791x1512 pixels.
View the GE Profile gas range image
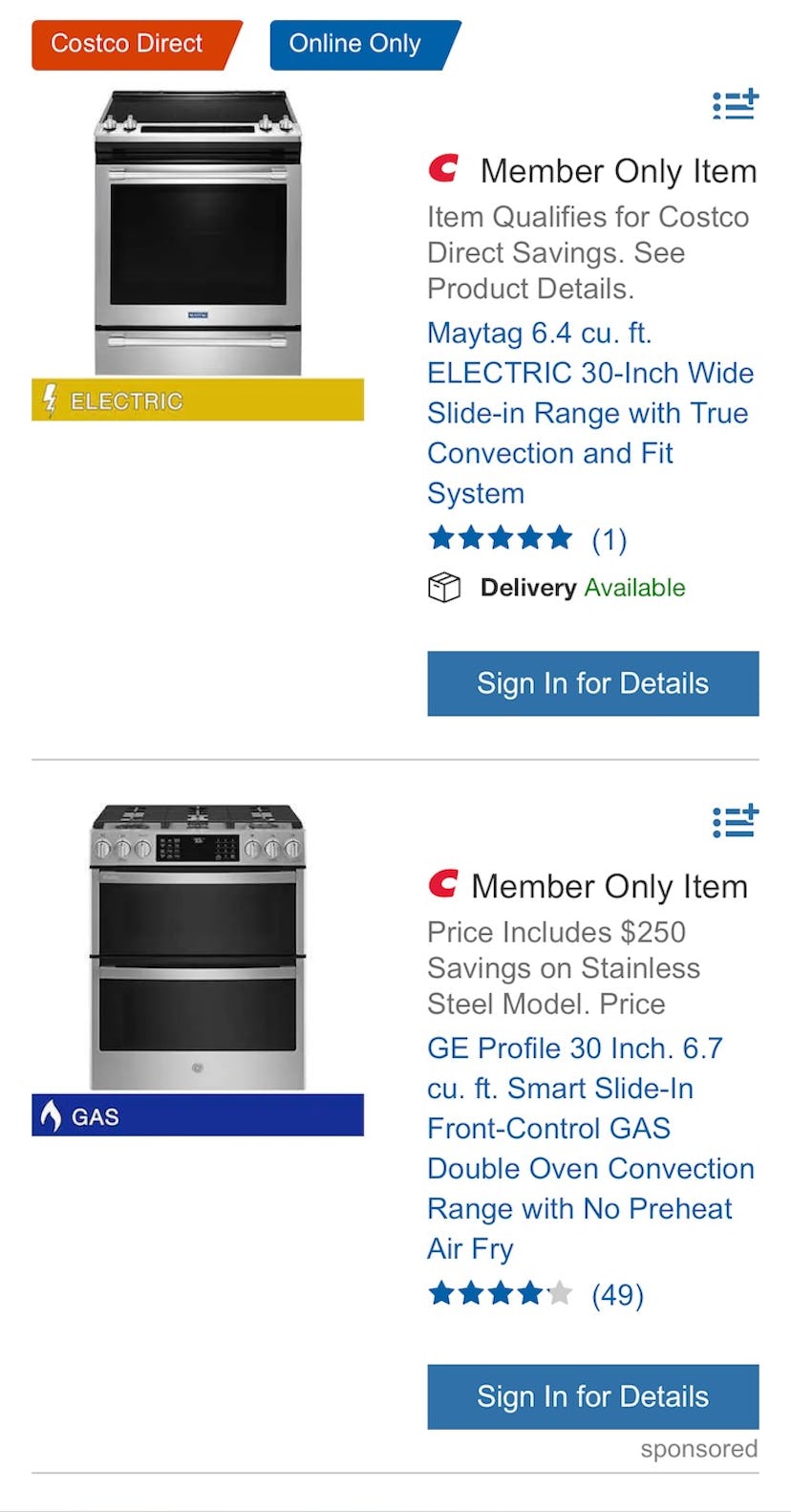[x=198, y=946]
